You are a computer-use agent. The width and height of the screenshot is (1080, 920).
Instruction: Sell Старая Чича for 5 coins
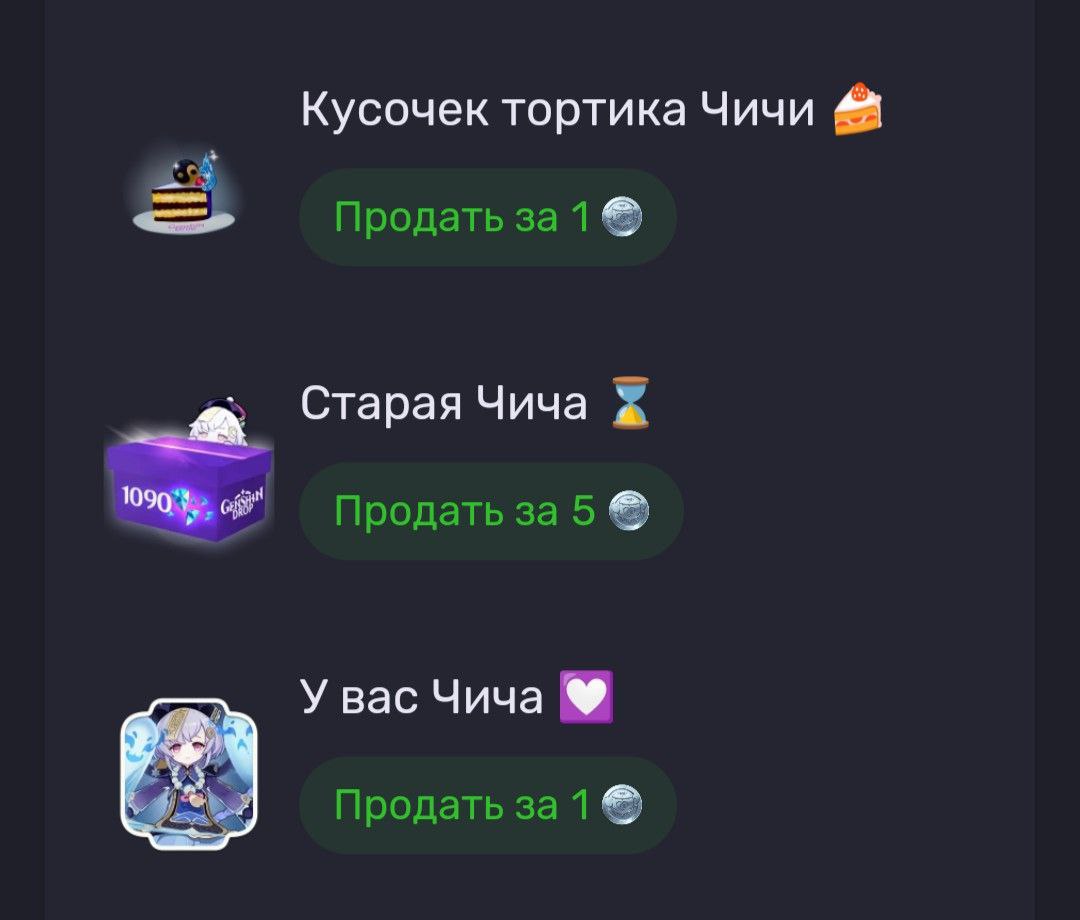pos(490,511)
